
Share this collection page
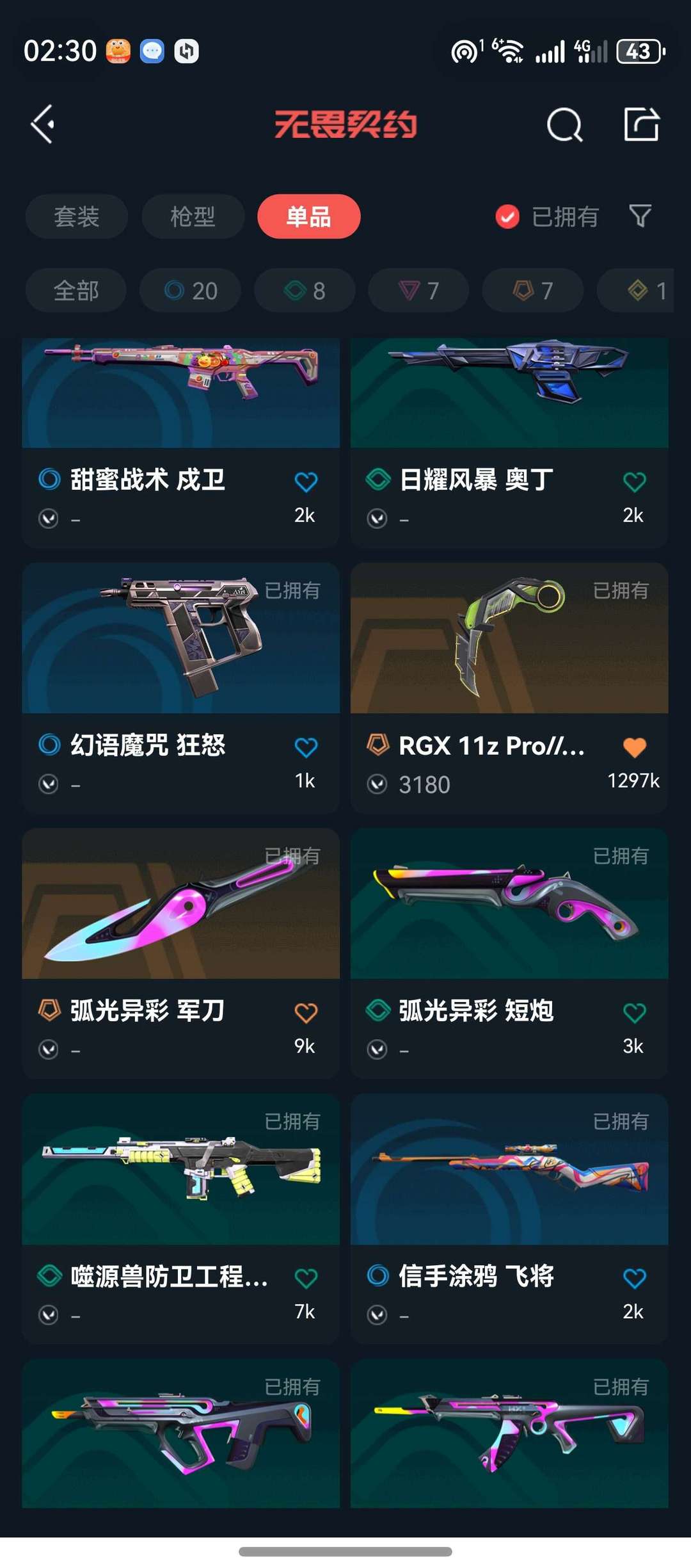641,124
